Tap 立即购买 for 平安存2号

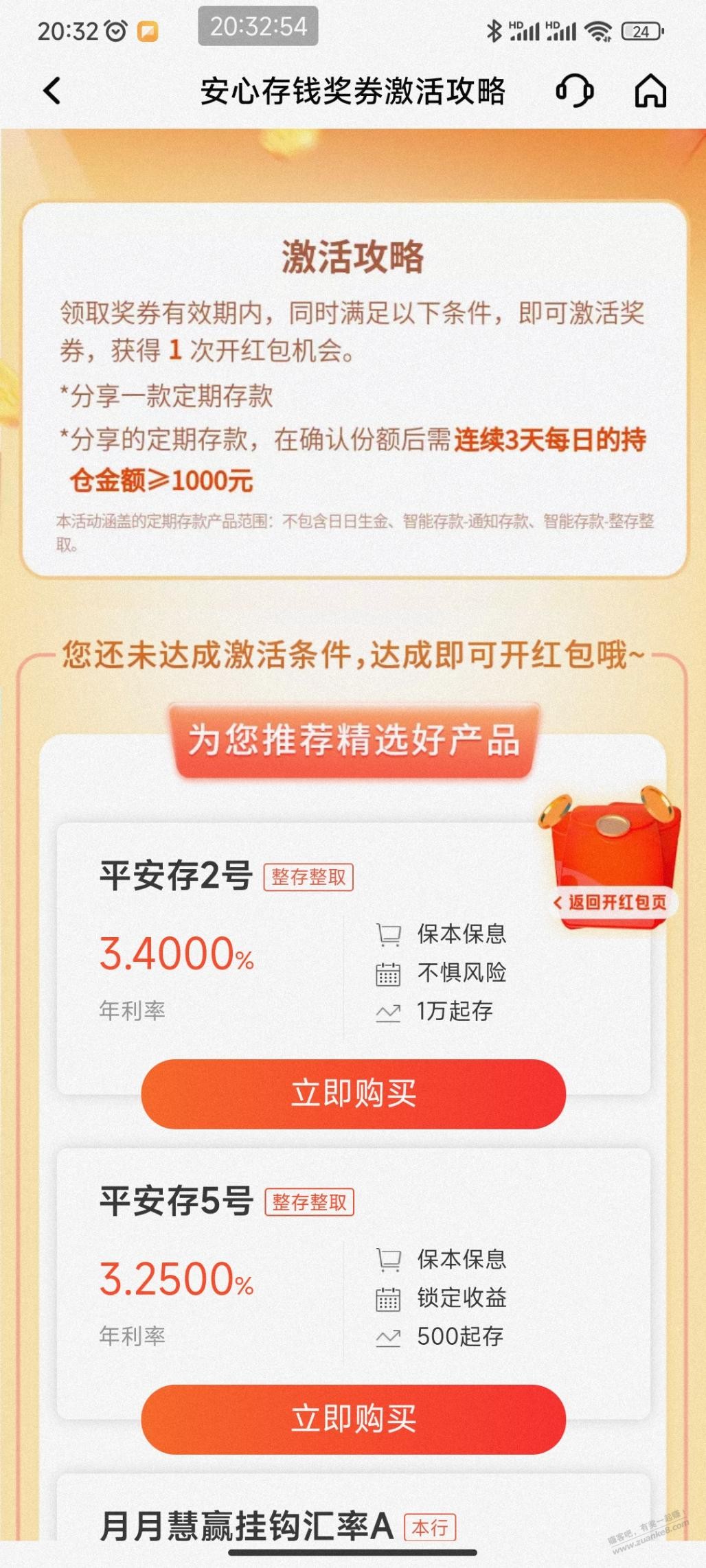tap(353, 1094)
